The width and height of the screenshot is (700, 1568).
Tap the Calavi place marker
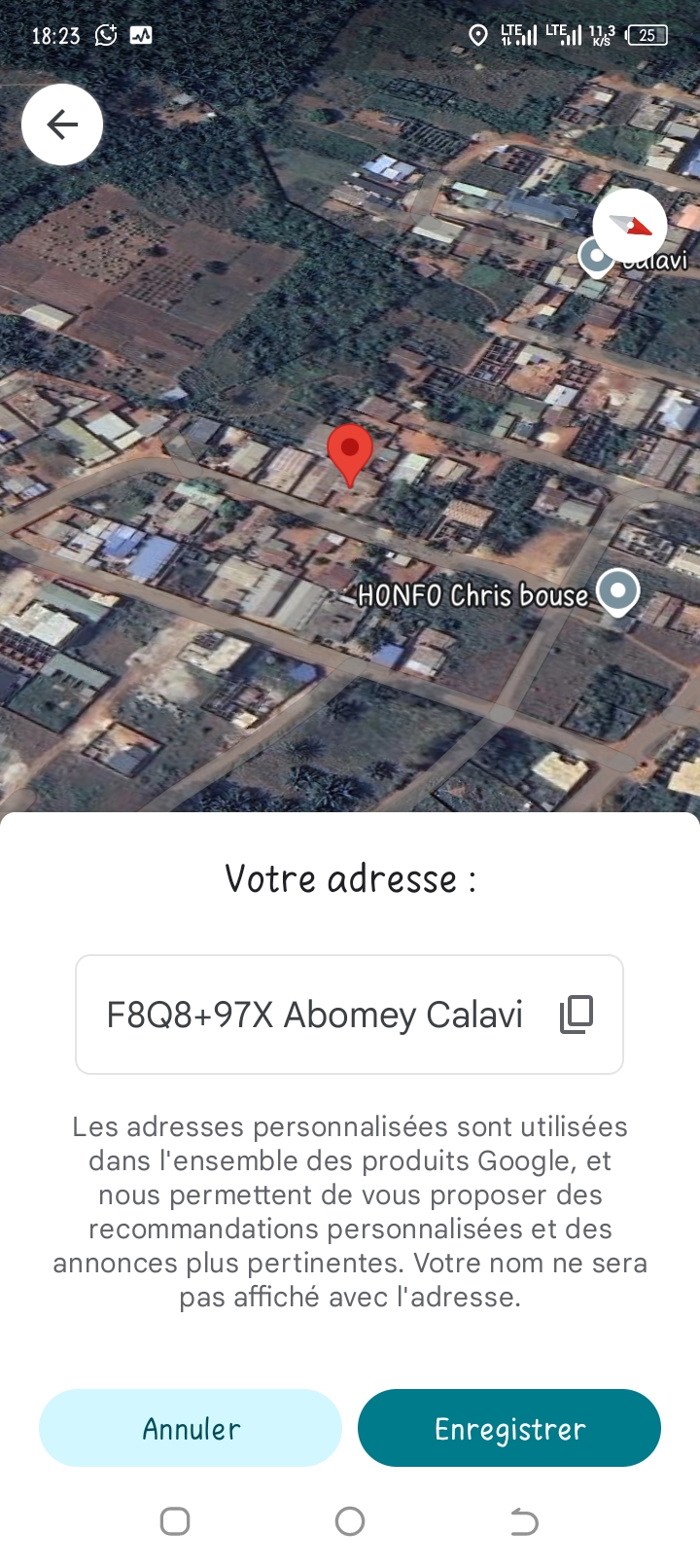(x=596, y=258)
